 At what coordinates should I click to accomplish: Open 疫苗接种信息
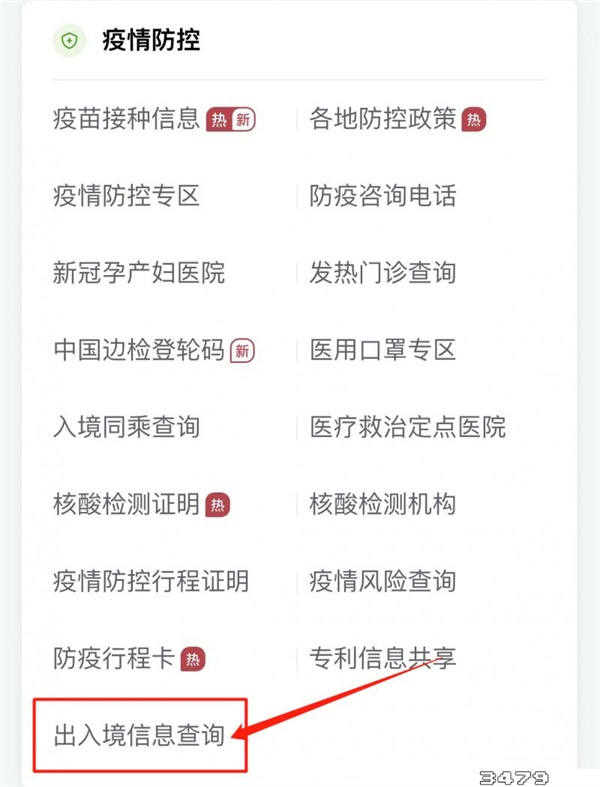(x=127, y=119)
